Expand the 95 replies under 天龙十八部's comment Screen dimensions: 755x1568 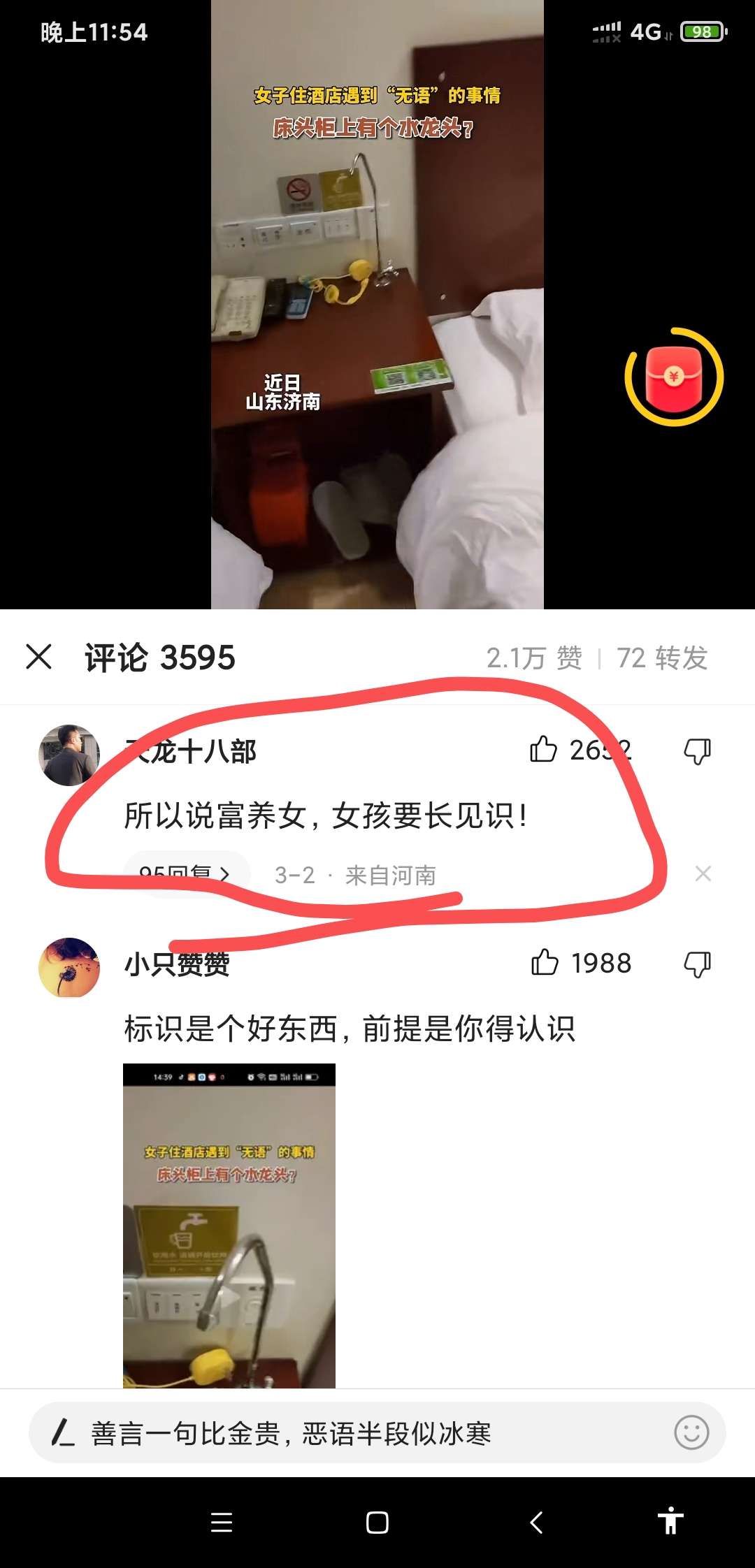186,873
